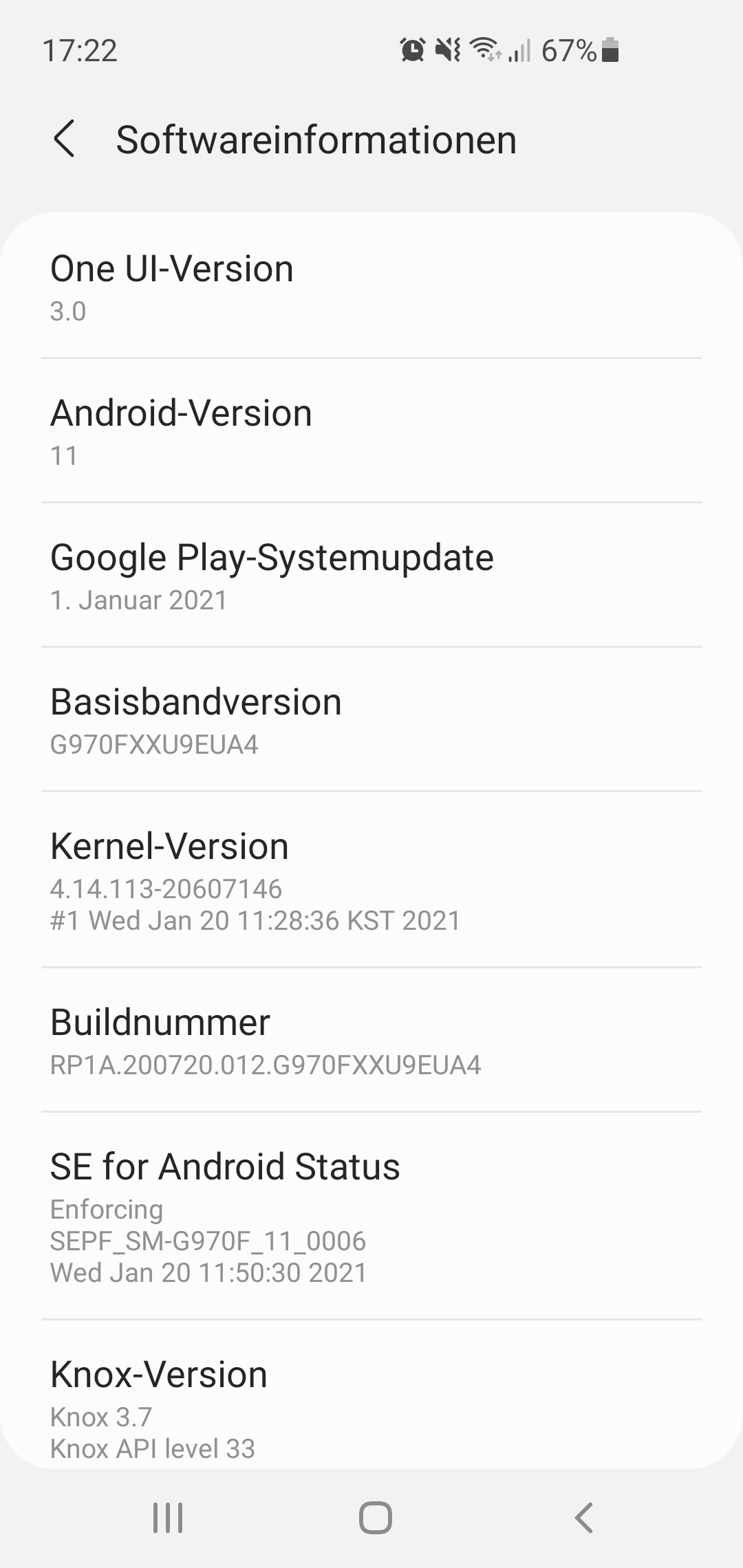743x1568 pixels.
Task: Select the One UI-Version row
Action: point(371,287)
